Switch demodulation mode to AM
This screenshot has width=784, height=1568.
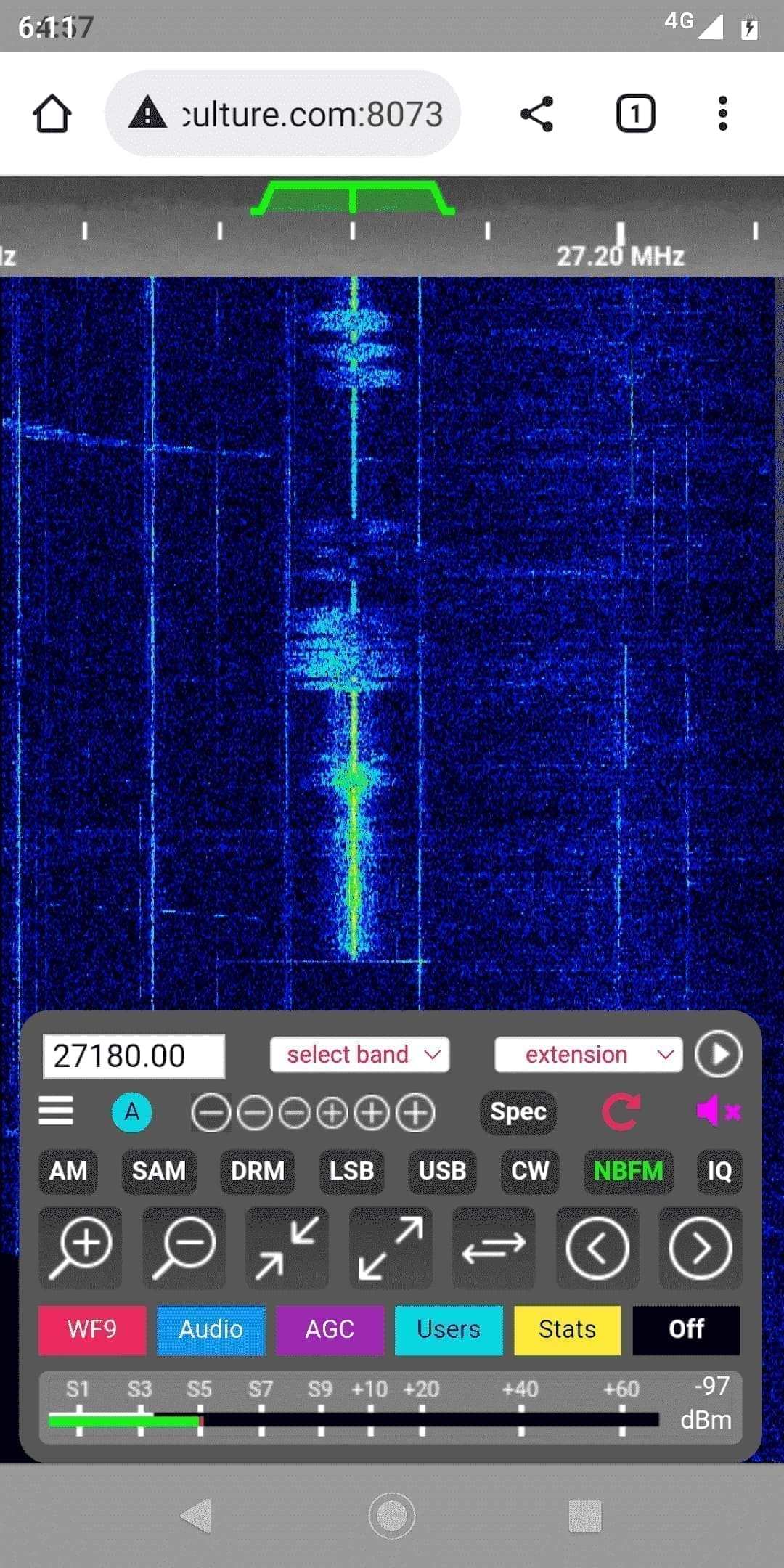(x=68, y=1171)
